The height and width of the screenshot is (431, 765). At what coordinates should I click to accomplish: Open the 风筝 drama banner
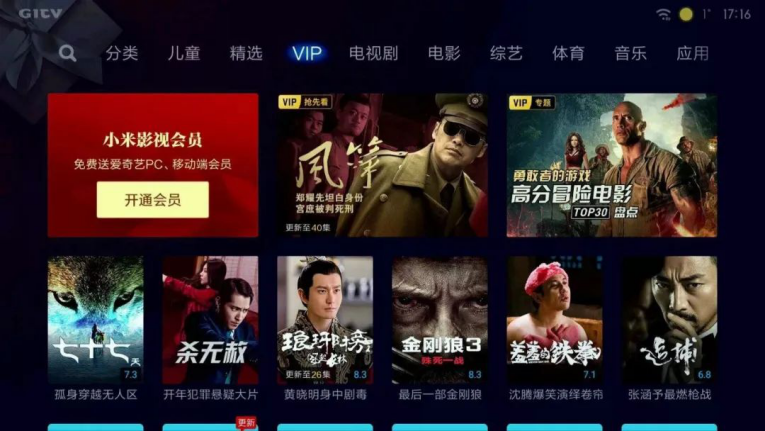click(x=382, y=165)
